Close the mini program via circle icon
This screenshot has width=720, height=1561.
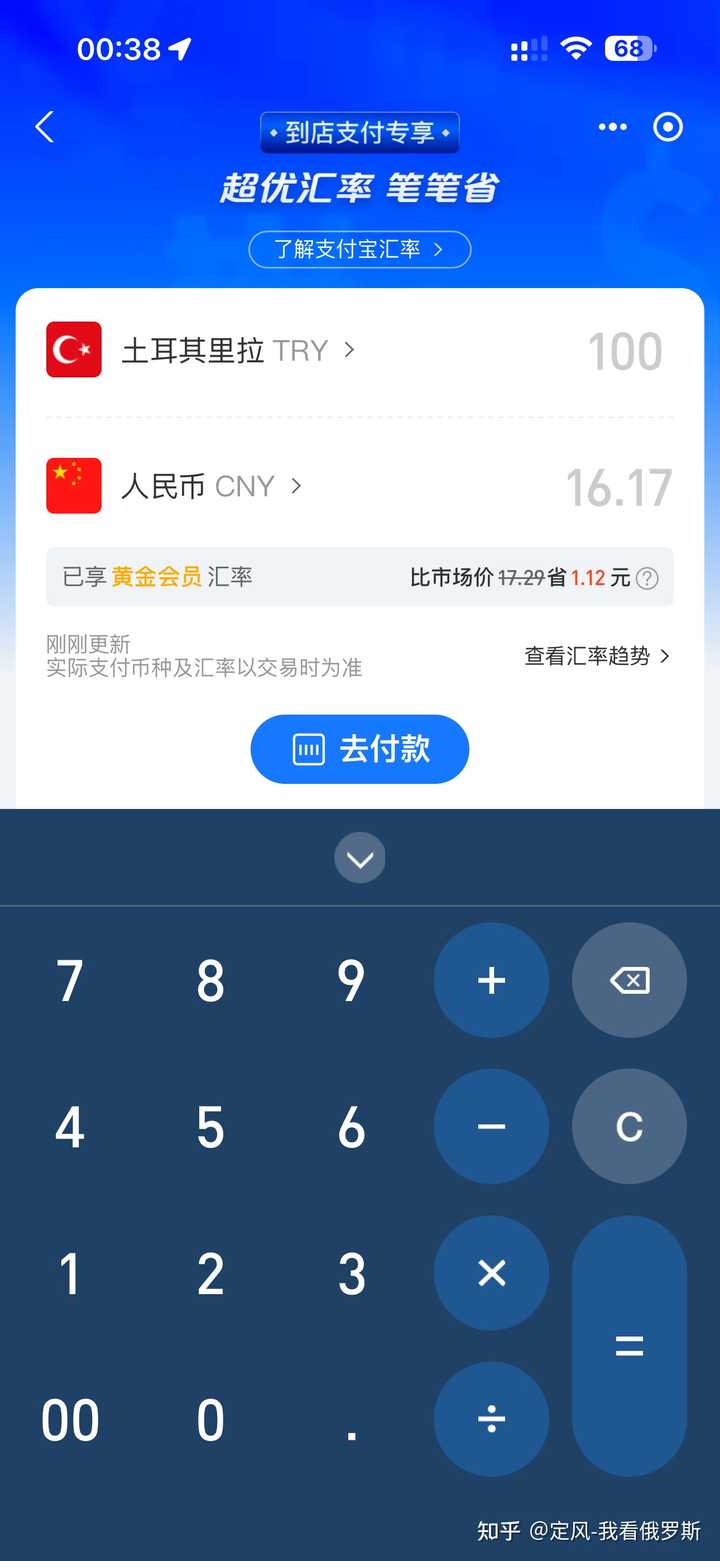(x=667, y=127)
